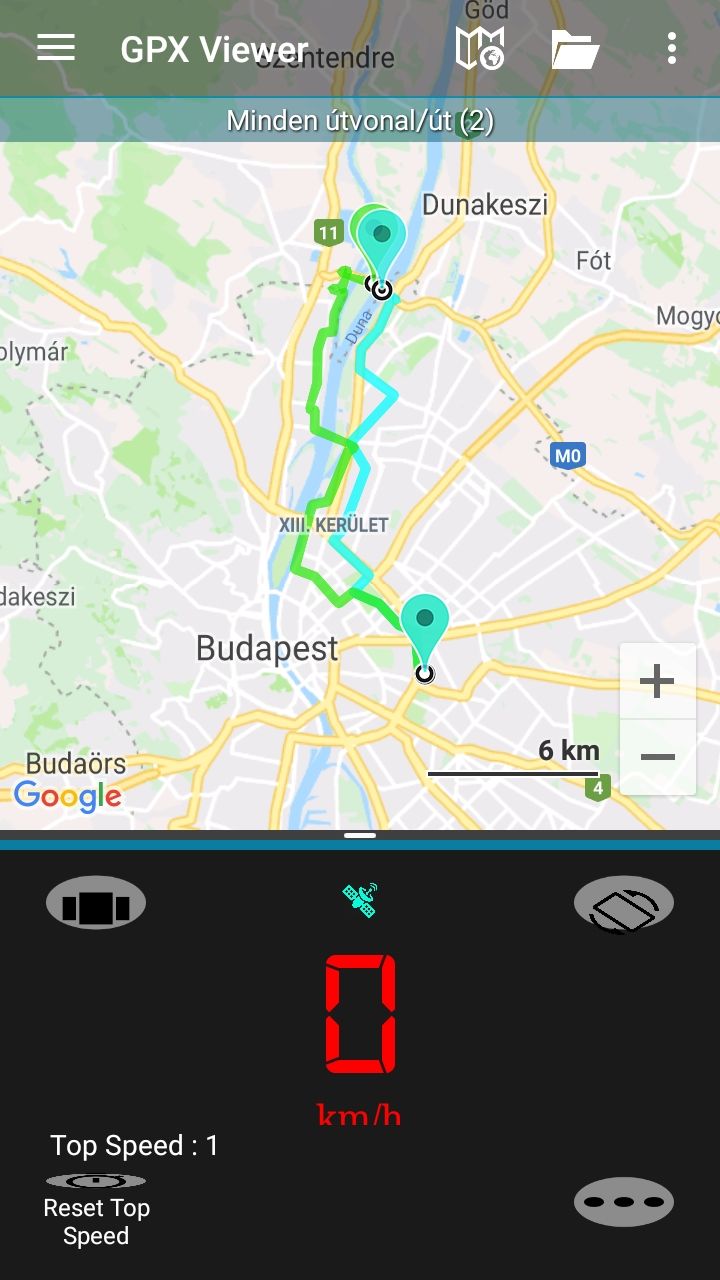
Task: Open the hamburger navigation drawer
Action: tap(56, 48)
